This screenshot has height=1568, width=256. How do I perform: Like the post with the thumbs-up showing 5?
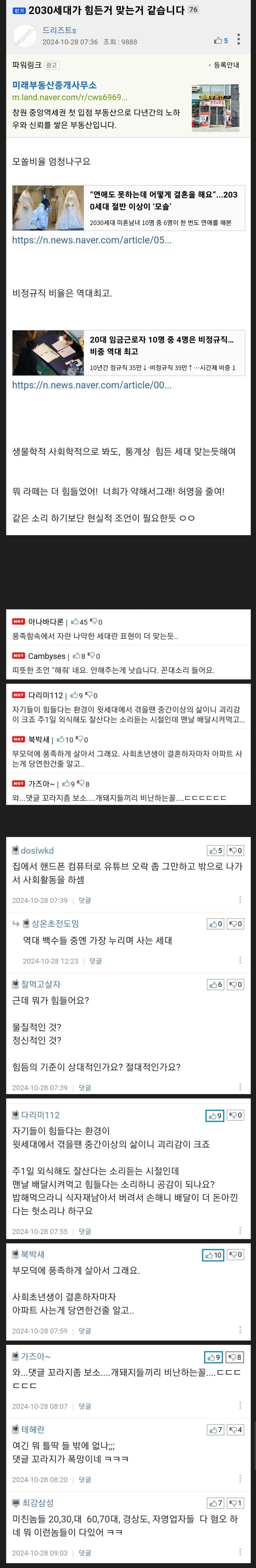(x=220, y=41)
